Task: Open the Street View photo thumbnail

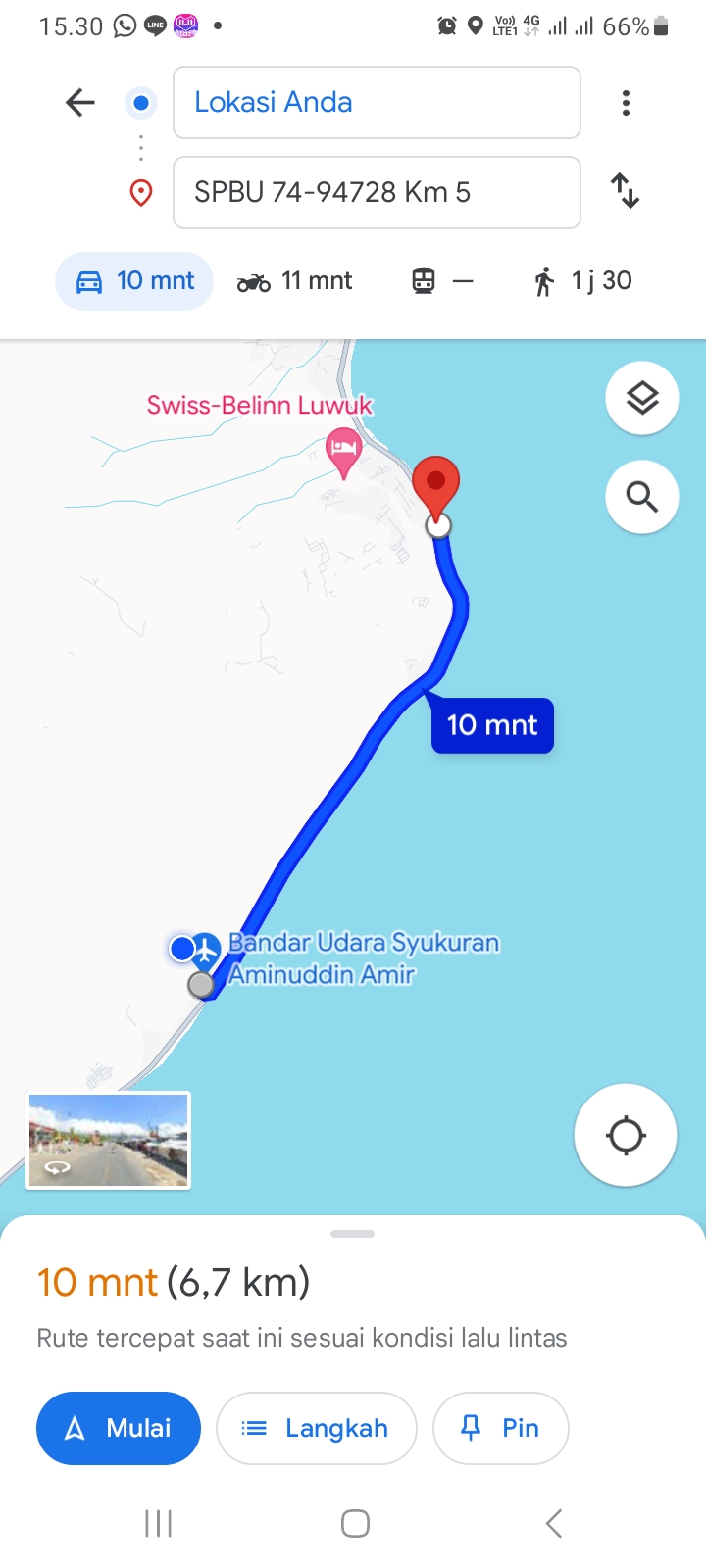Action: click(x=108, y=1141)
